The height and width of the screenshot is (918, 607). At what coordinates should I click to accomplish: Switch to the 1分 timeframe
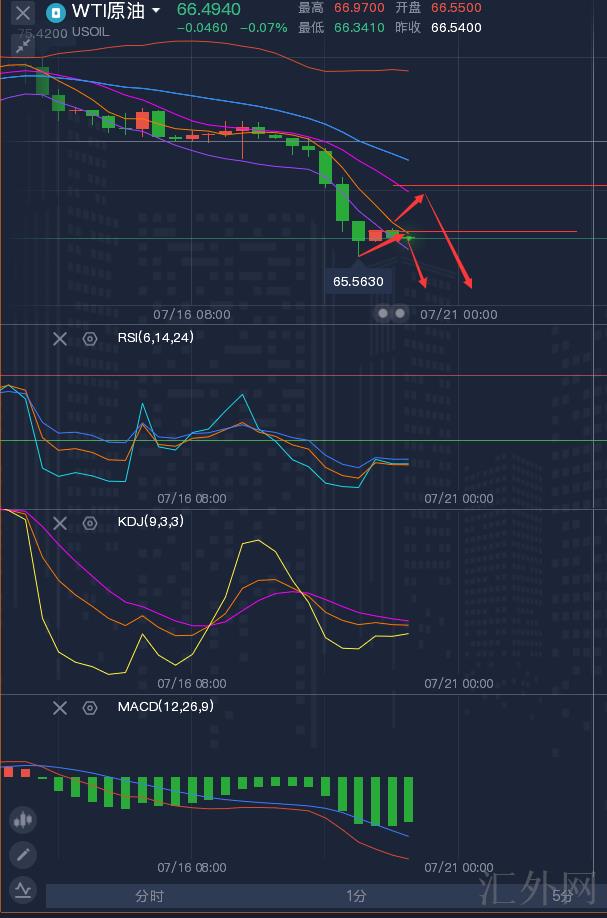coord(356,896)
